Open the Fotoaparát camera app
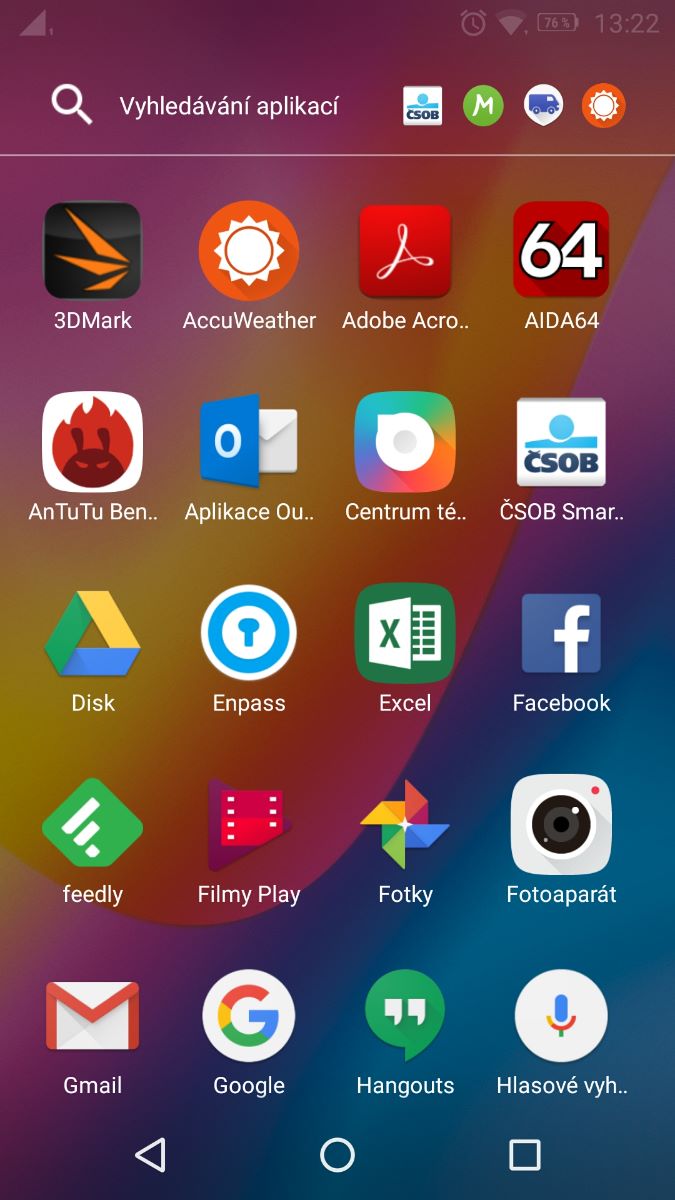This screenshot has height=1200, width=675. pyautogui.click(x=561, y=825)
